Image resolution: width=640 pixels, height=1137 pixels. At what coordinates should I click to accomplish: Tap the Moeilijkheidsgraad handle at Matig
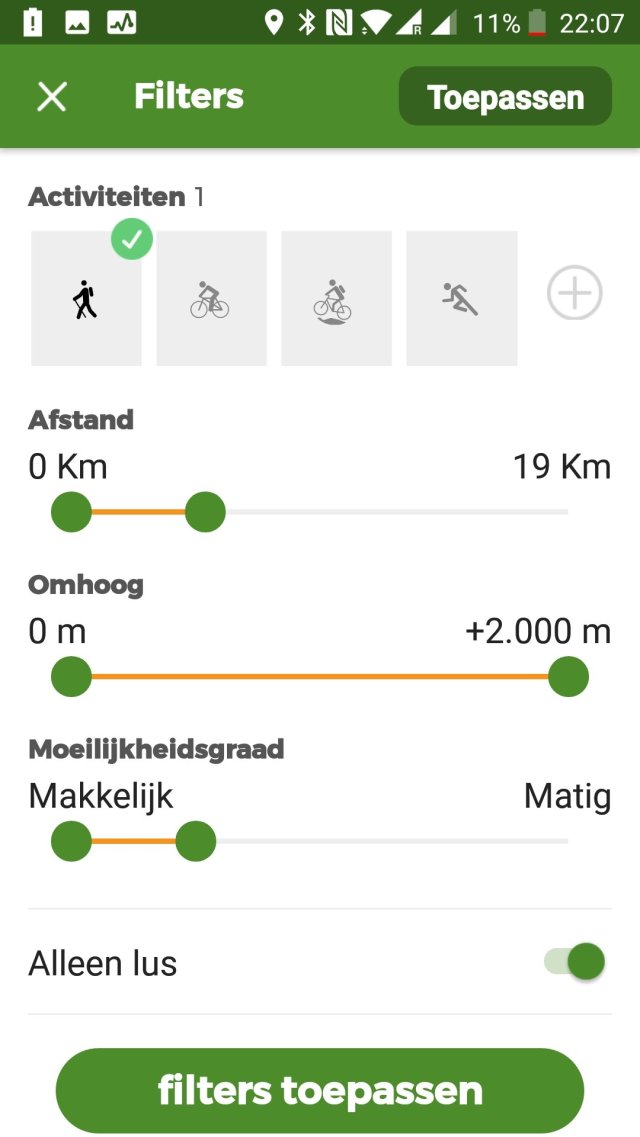[x=195, y=841]
